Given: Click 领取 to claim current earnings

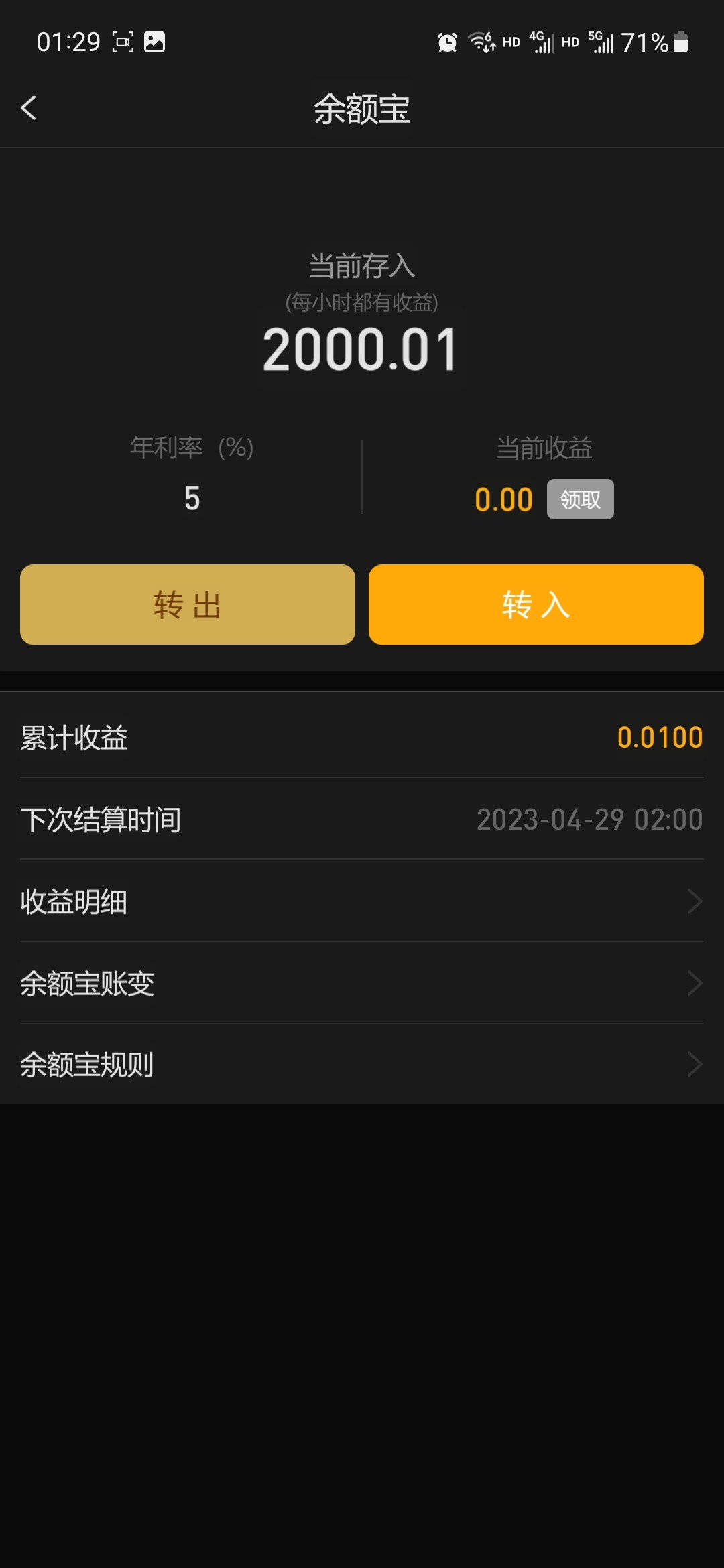Looking at the screenshot, I should (581, 499).
